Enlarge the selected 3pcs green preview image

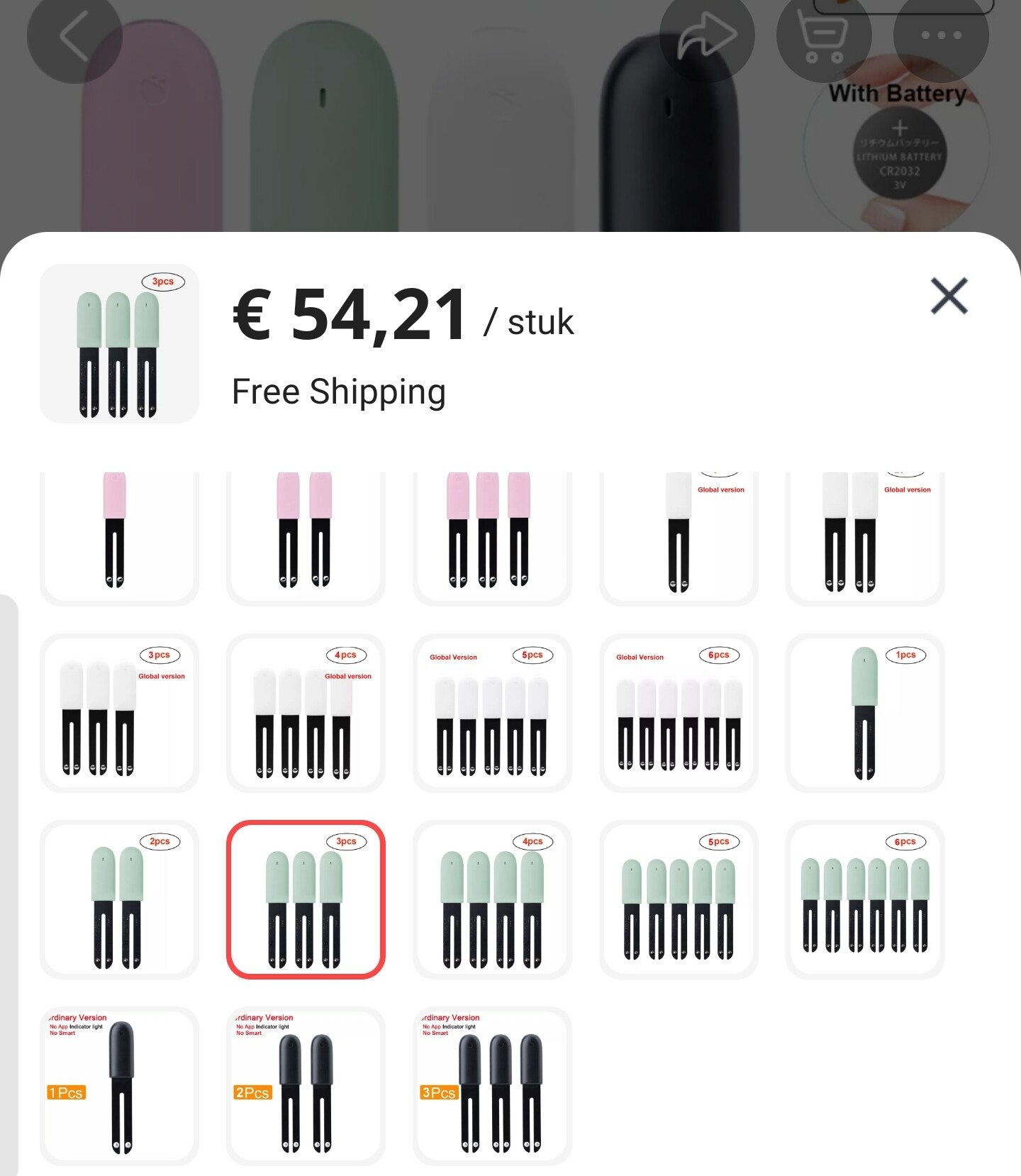tap(119, 344)
